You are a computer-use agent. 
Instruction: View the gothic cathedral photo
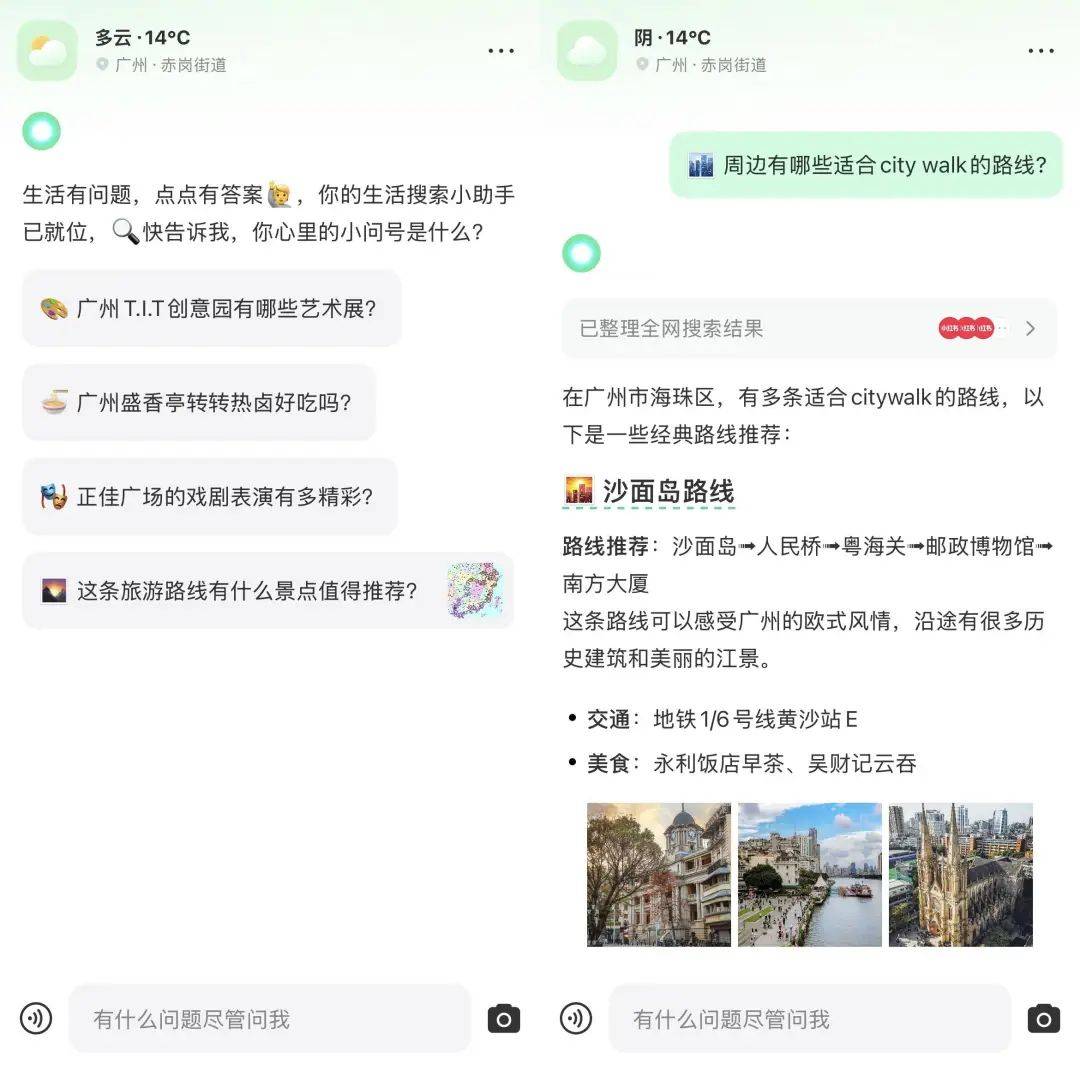[960, 874]
